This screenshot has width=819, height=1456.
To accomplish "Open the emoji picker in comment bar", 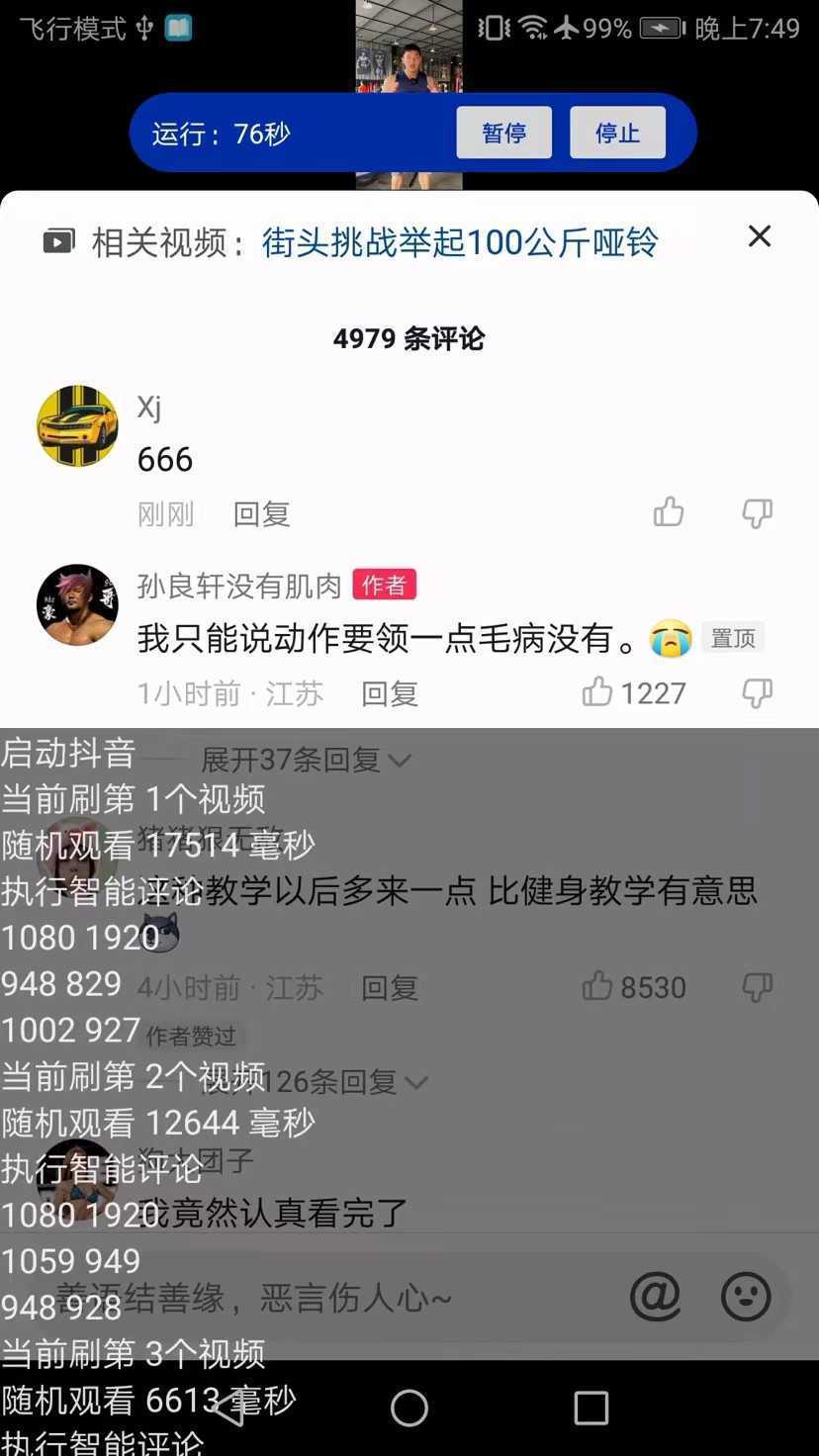I will point(747,1297).
